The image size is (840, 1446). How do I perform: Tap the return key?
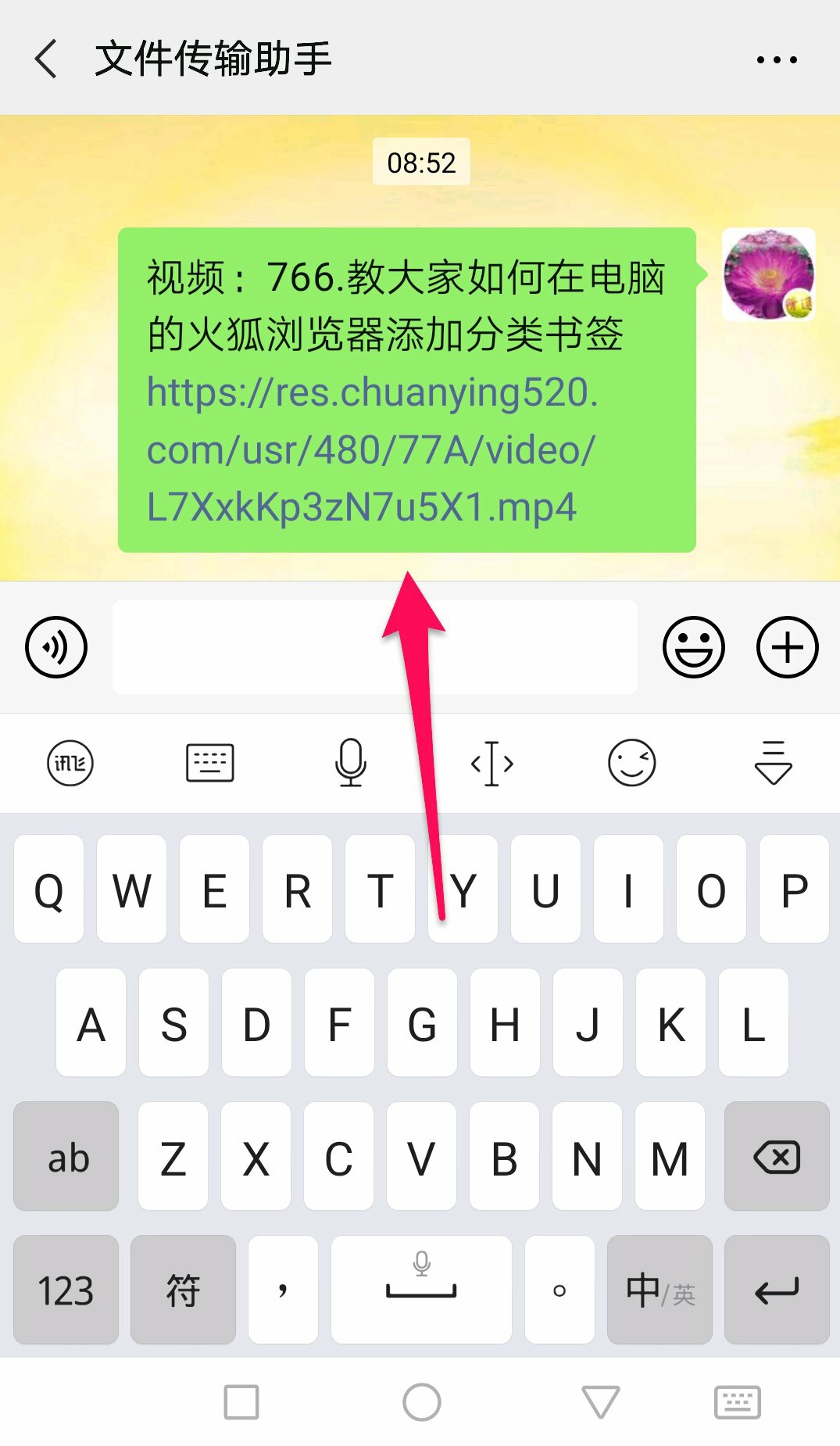[x=776, y=1290]
